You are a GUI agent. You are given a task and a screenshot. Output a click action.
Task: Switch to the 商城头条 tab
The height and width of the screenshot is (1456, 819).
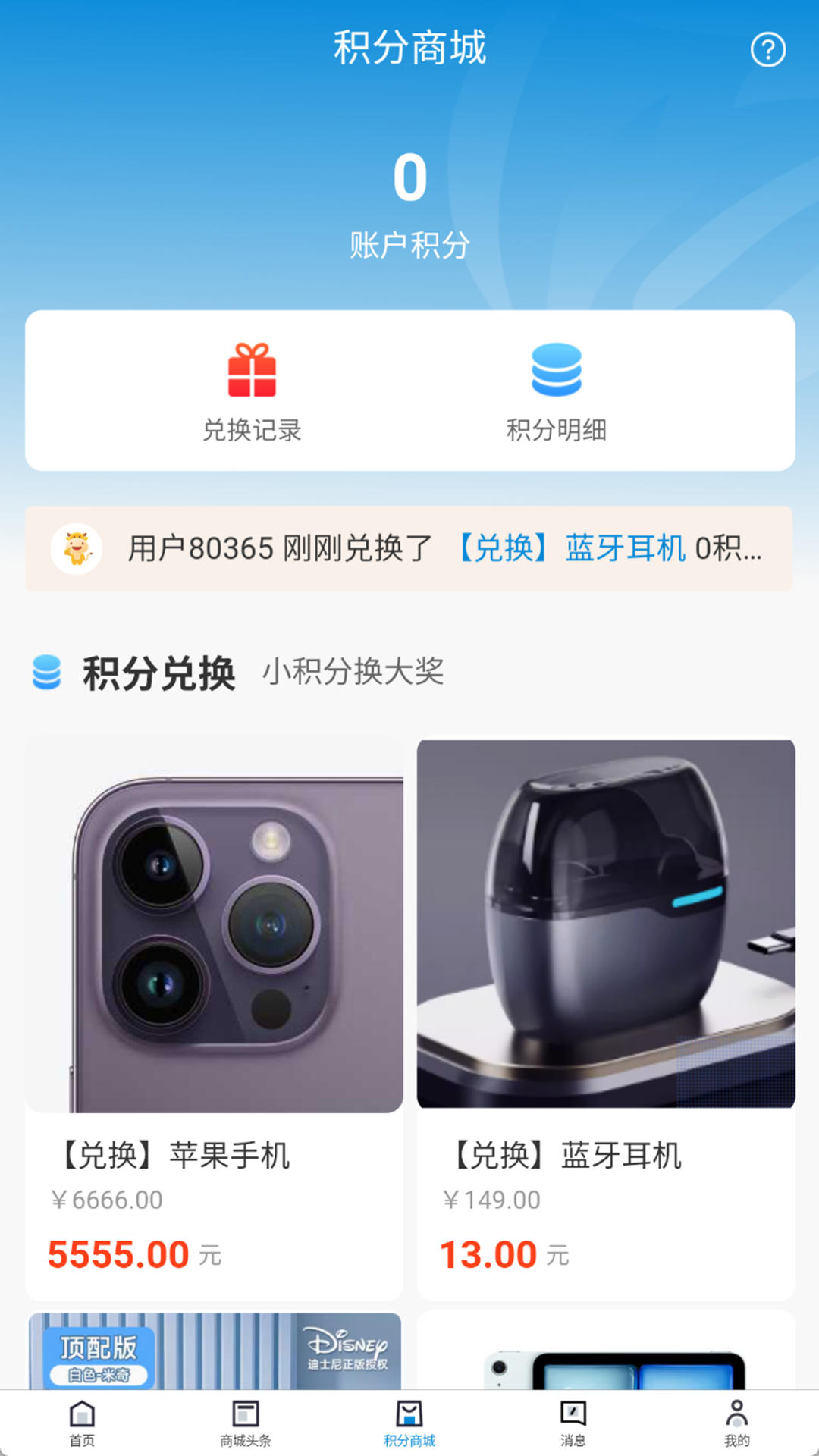pos(246,1423)
